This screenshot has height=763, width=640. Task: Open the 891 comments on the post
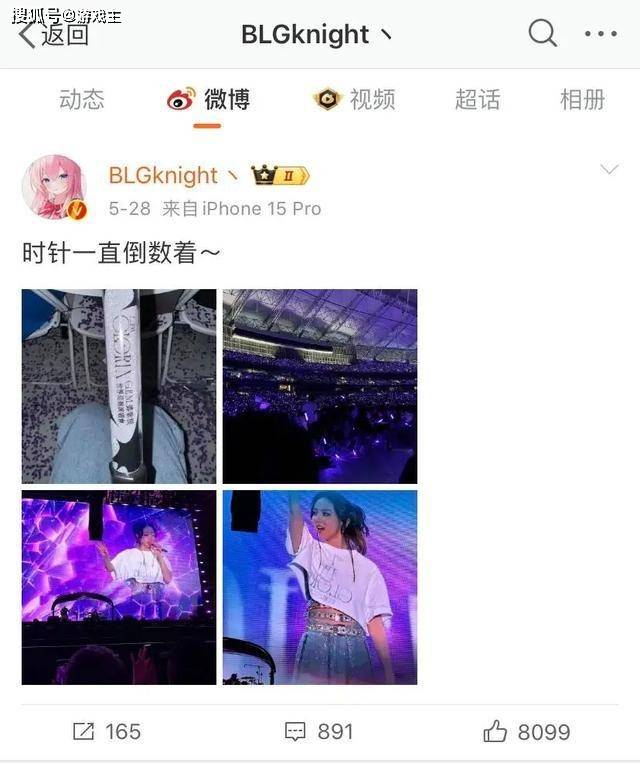pyautogui.click(x=319, y=731)
